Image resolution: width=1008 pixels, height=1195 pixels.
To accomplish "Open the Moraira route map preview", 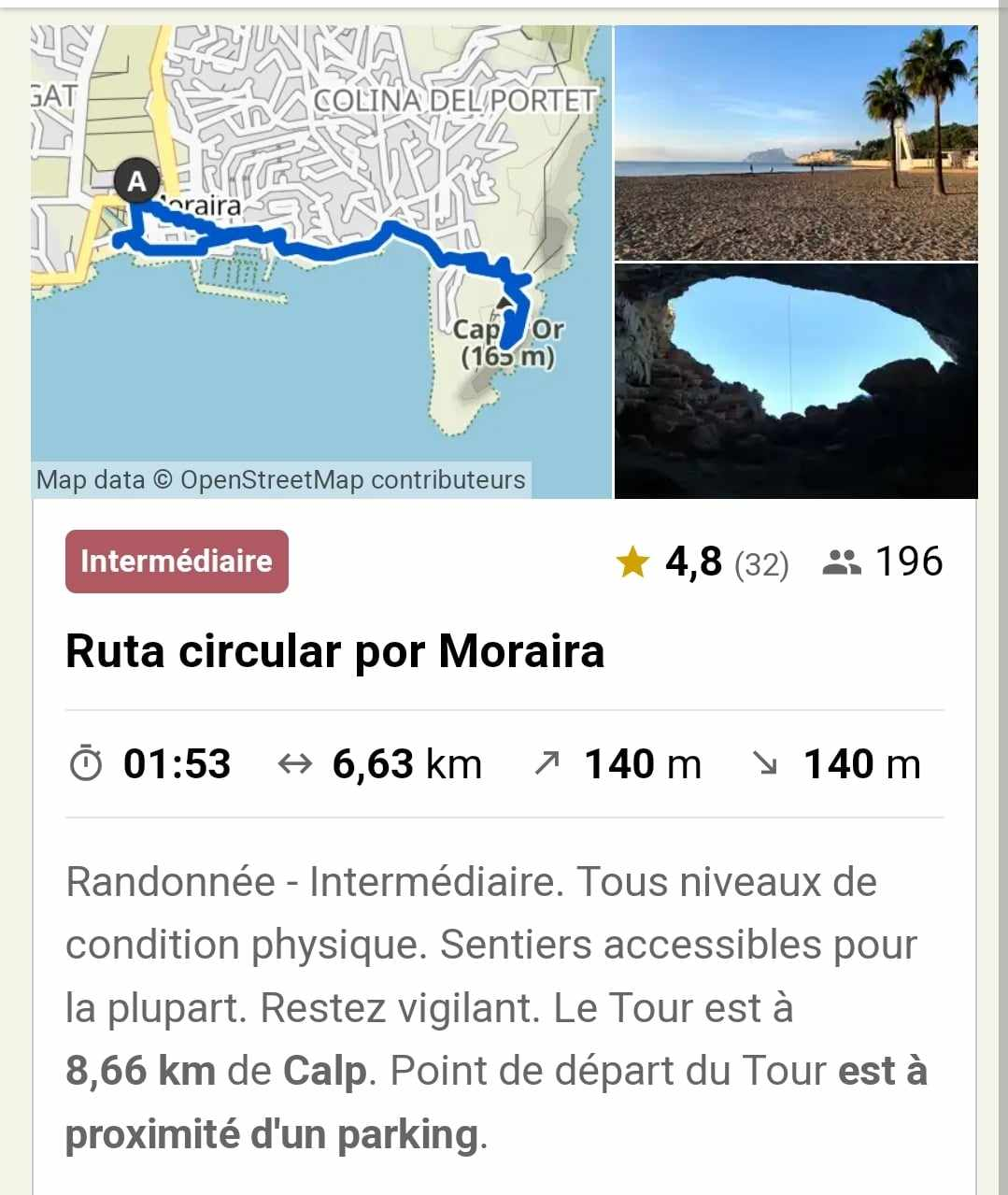I will 321,262.
